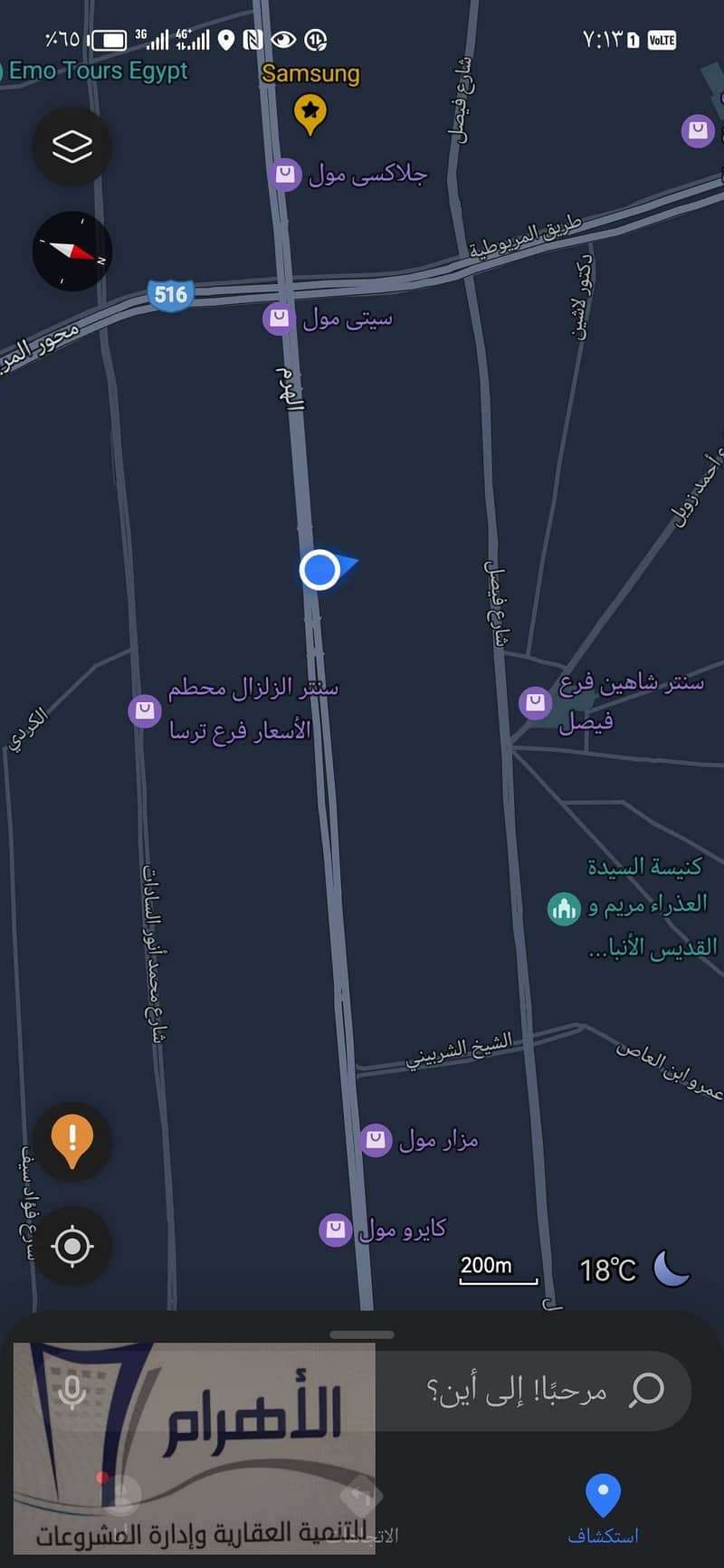Screen dimensions: 724x1568
Task: Select the سيتى مول place marker
Action: (x=279, y=318)
